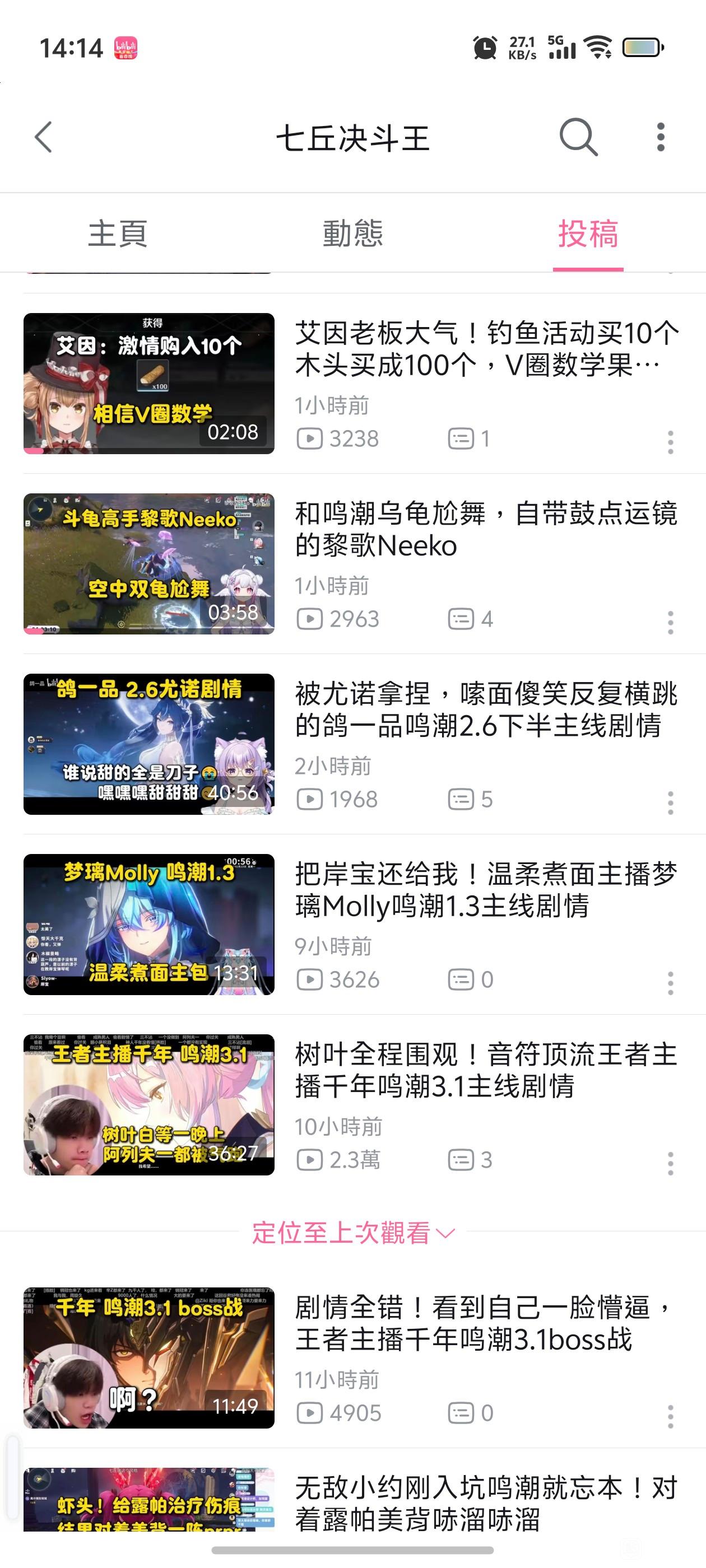The width and height of the screenshot is (706, 1568).
Task: Open more options for the 鸽一品 video
Action: tap(670, 803)
